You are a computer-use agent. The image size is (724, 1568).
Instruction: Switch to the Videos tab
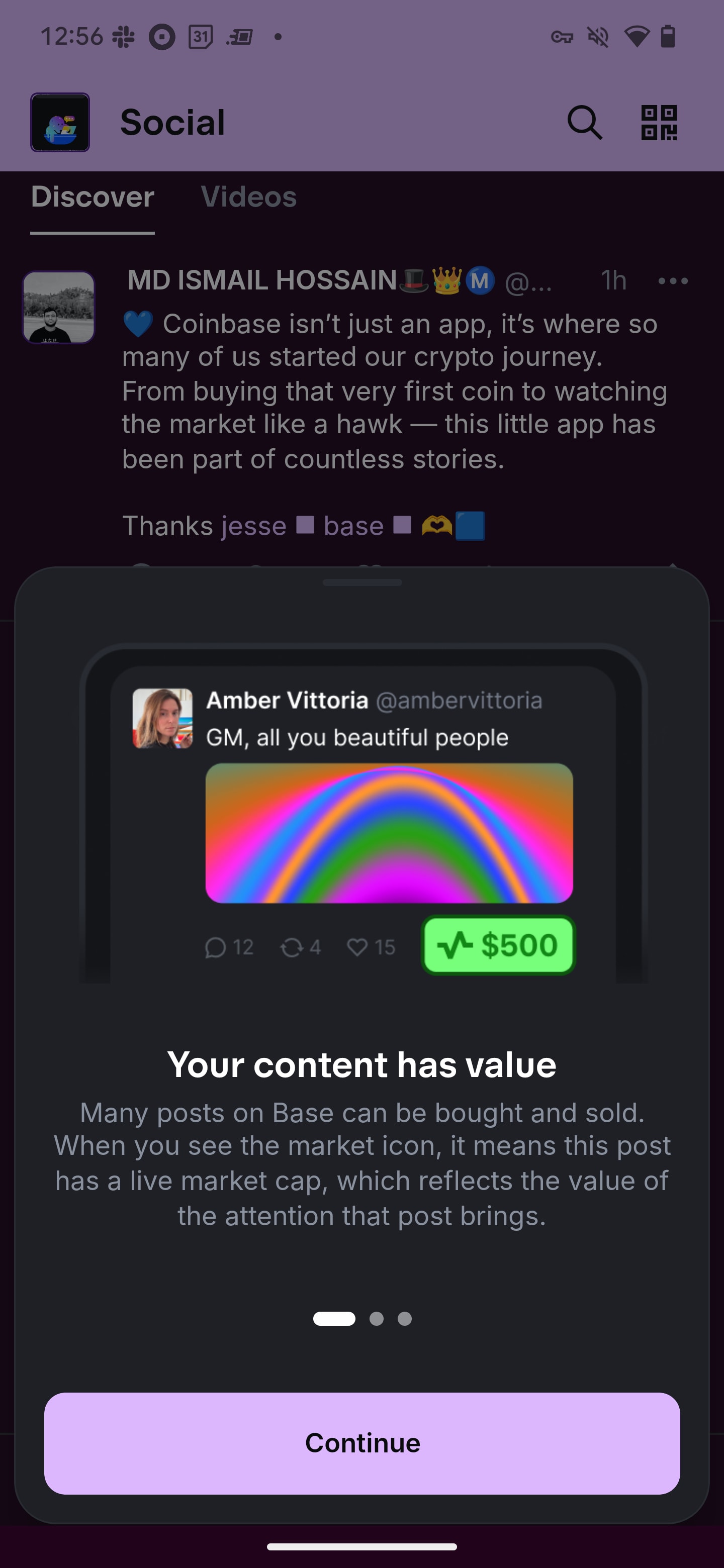click(x=248, y=197)
